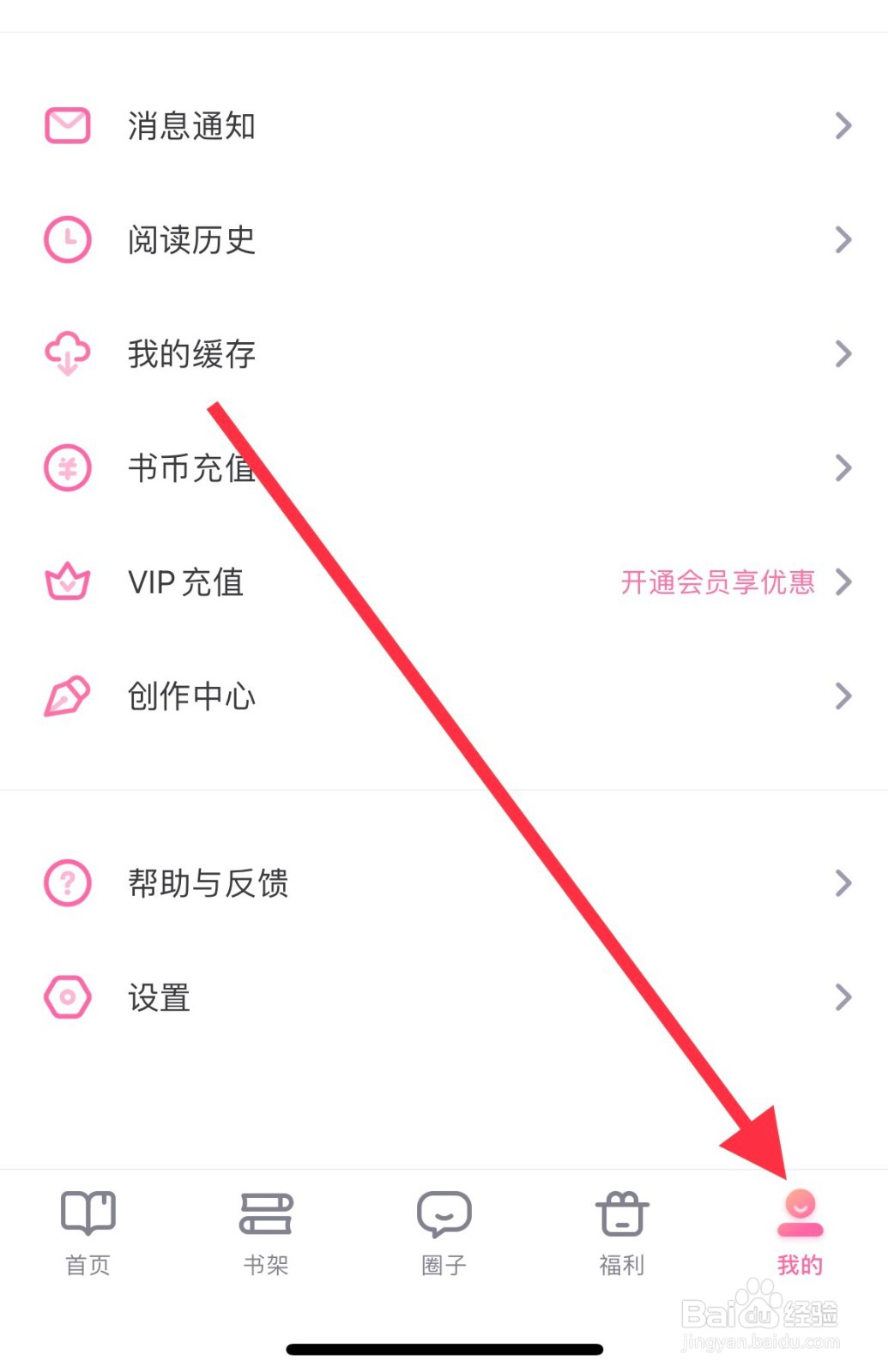Screen dimensions: 888x1372
Task: Tap the 我的缓存 menu row
Action: coord(343,353)
